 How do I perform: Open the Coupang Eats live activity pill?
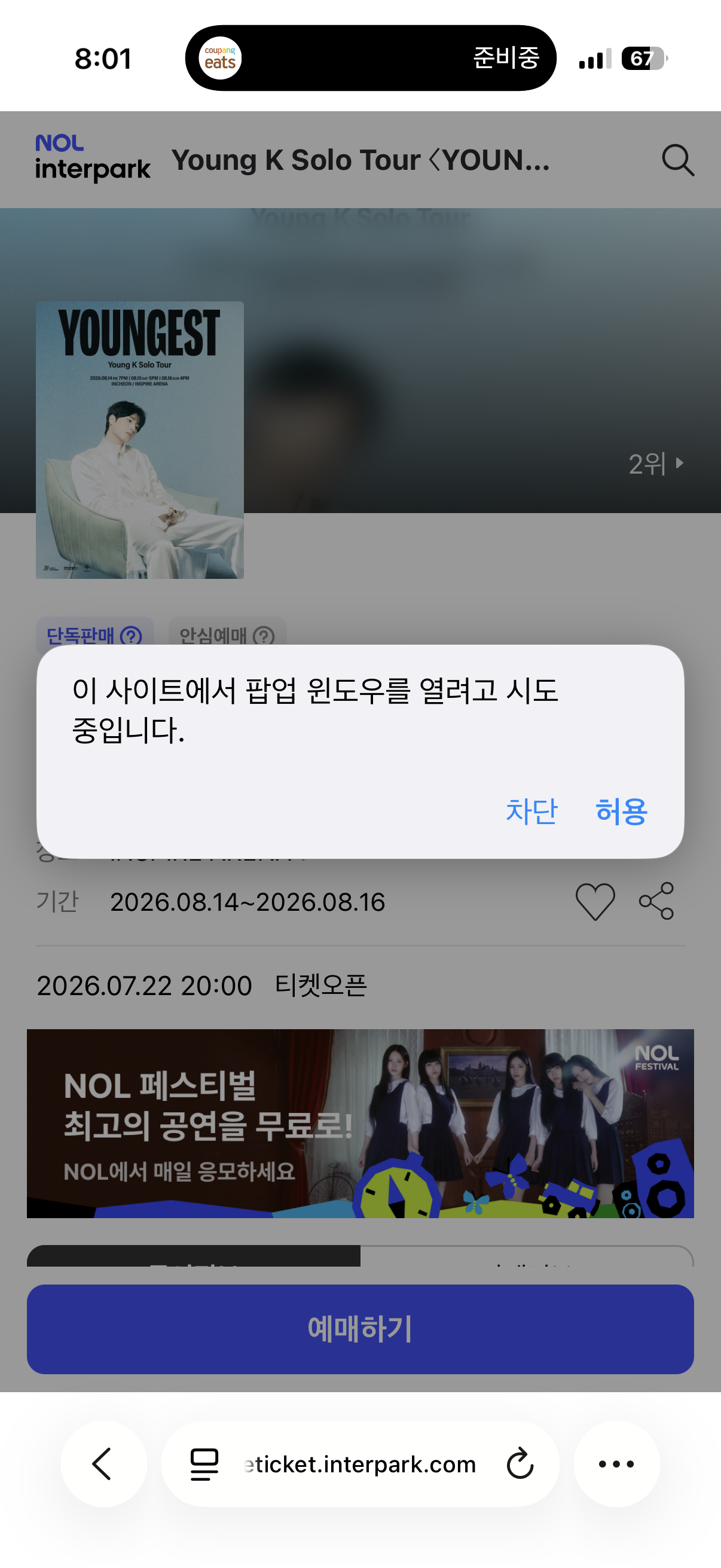[371, 59]
